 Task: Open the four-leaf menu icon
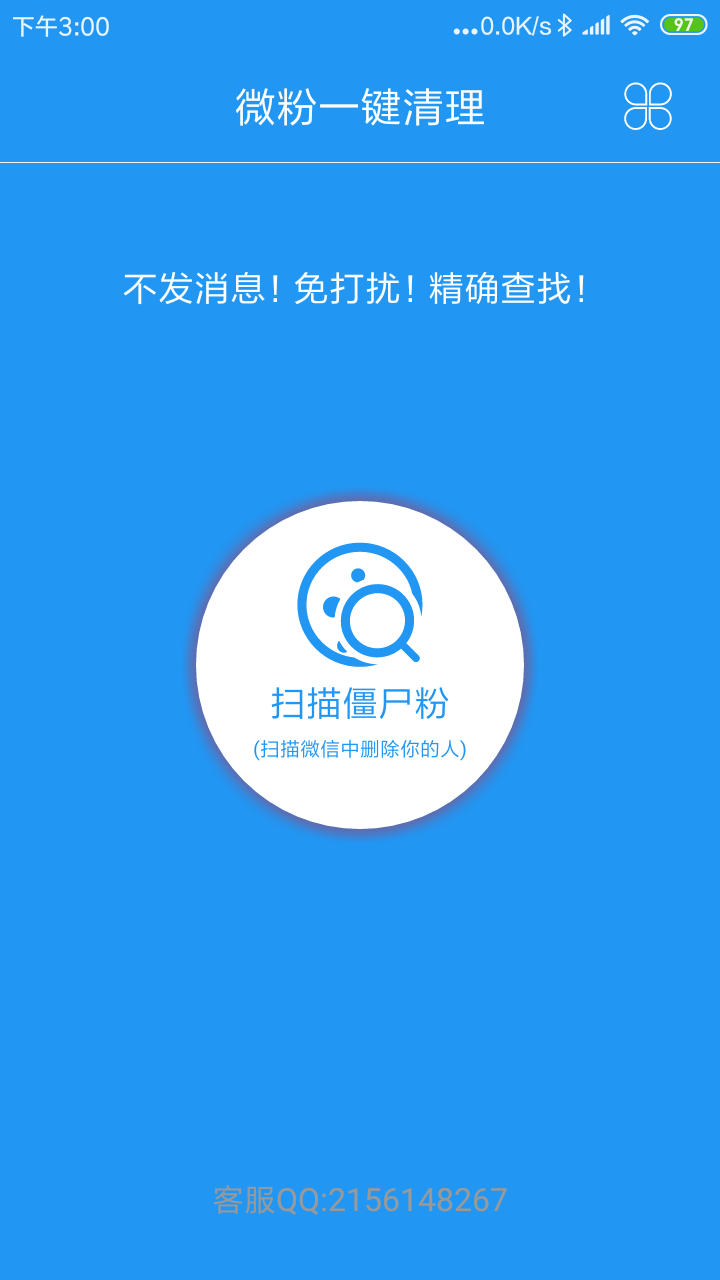tap(647, 106)
